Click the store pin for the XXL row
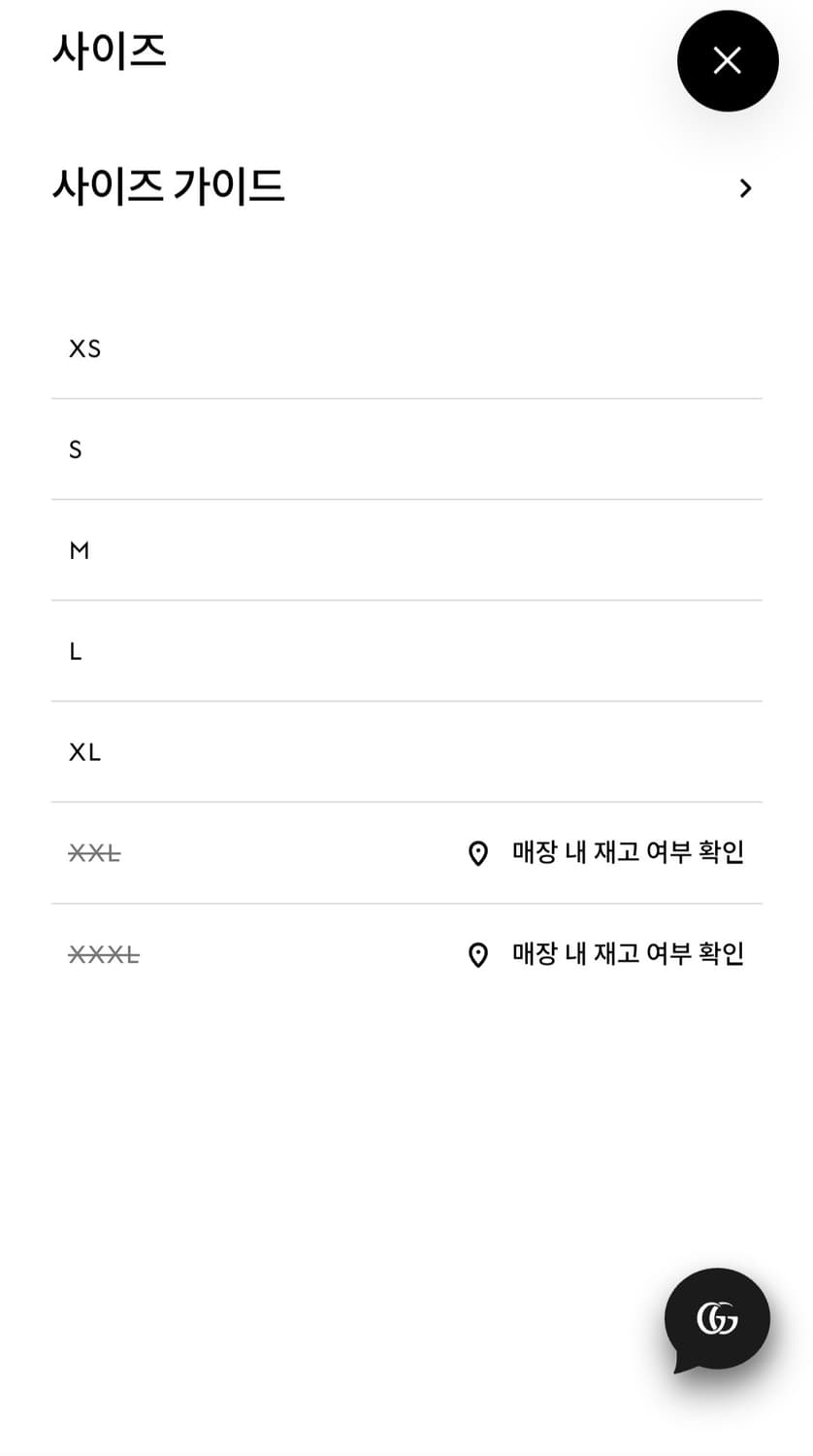The image size is (813, 1456). [x=478, y=853]
